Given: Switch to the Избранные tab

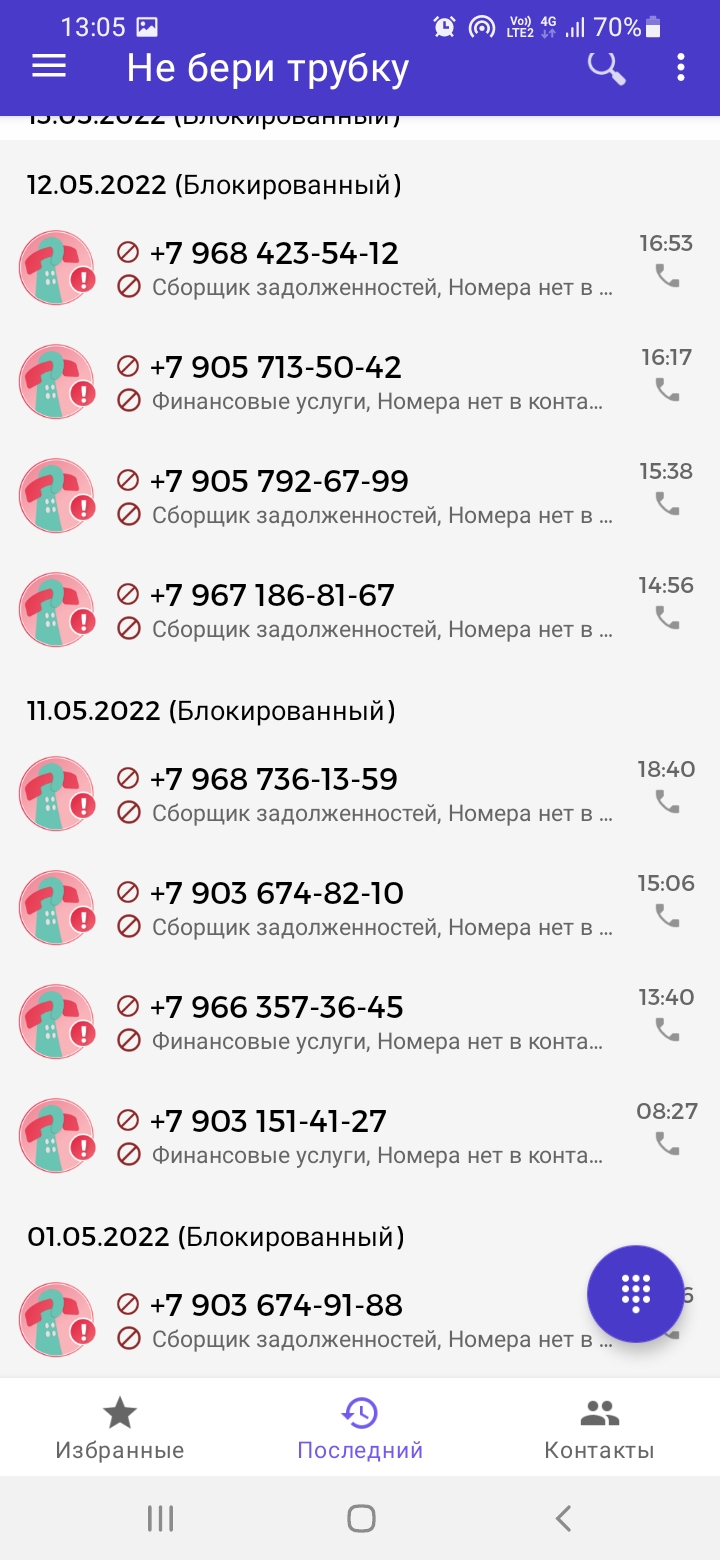Looking at the screenshot, I should point(120,1430).
